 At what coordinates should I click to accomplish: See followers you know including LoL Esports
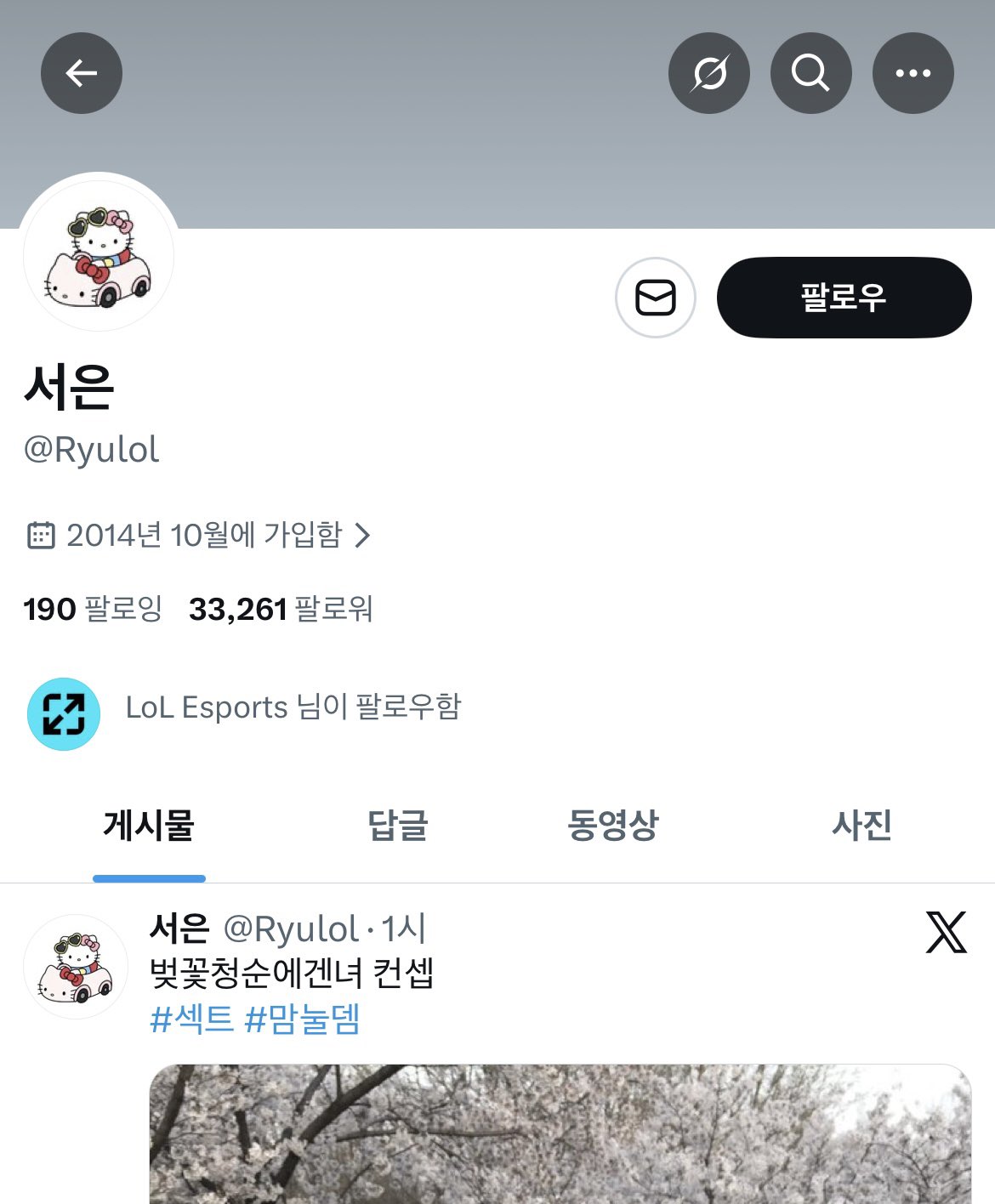point(293,707)
